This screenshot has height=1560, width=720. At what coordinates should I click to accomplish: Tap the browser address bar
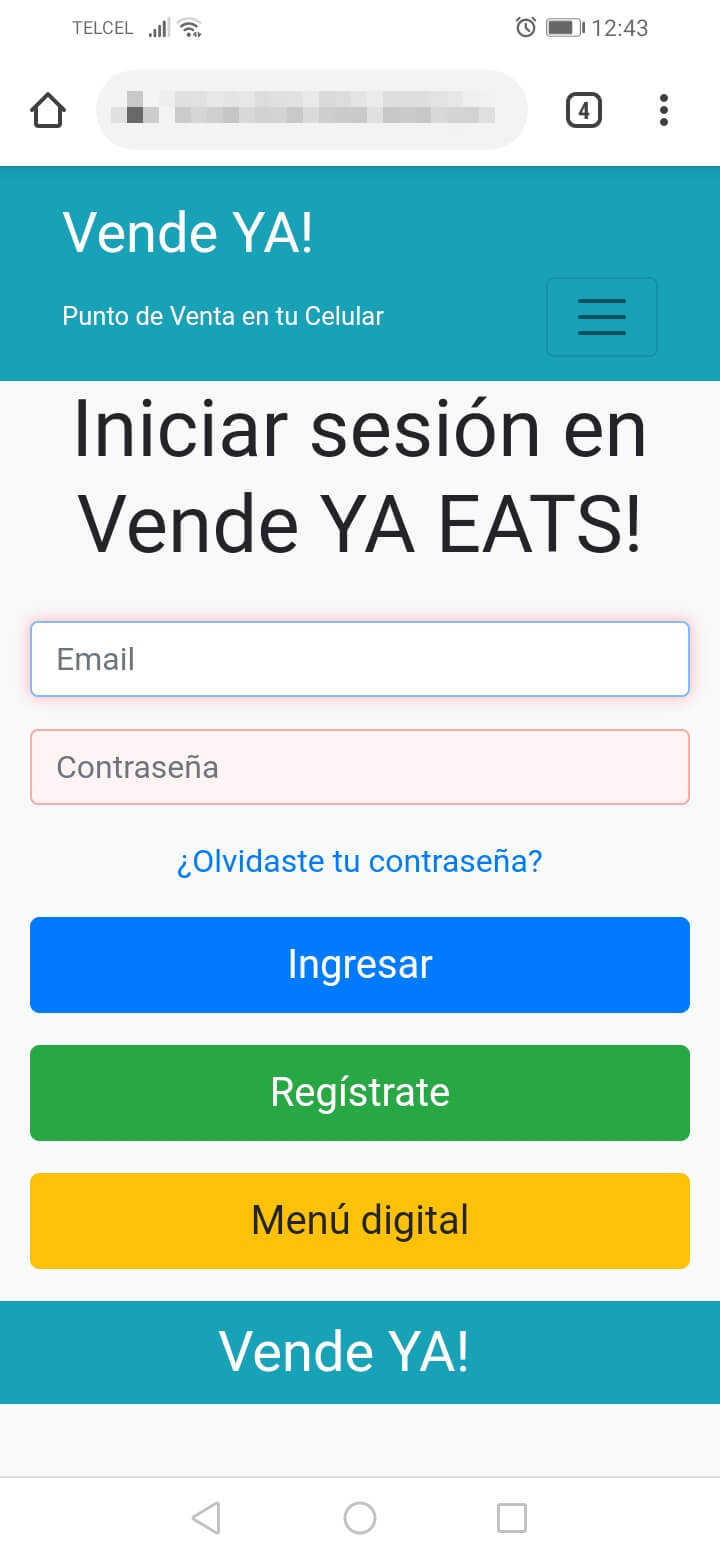[x=312, y=110]
